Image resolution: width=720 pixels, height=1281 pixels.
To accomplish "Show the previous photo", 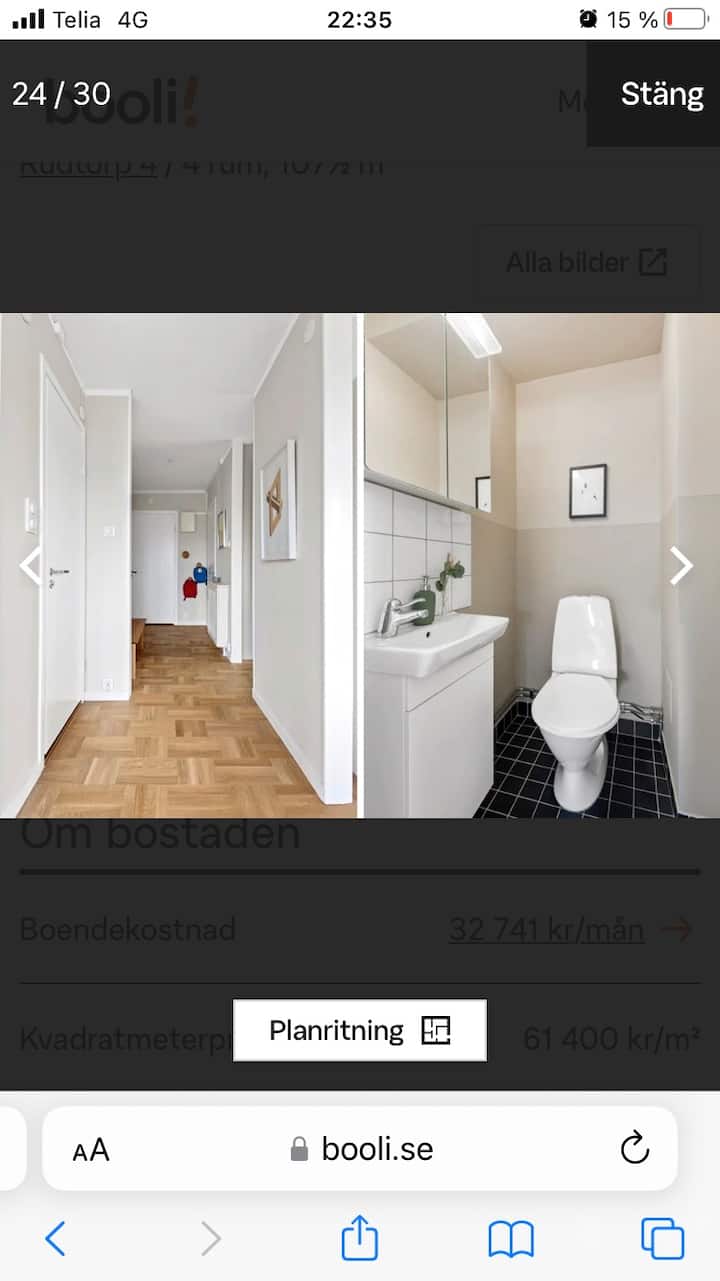I will point(31,566).
